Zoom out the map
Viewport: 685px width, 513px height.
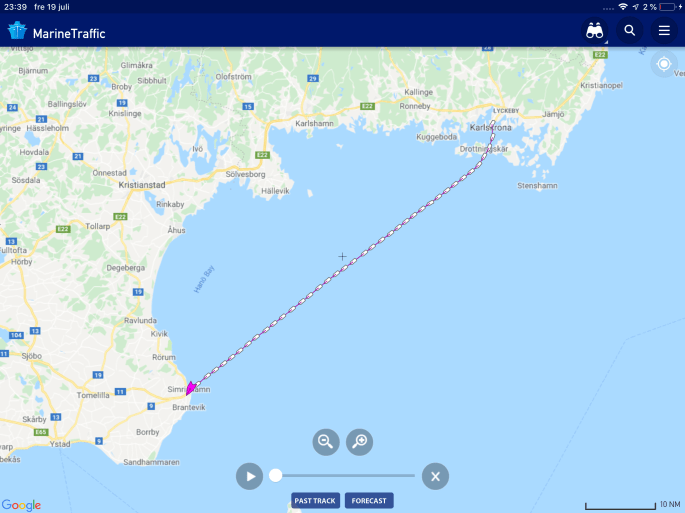pos(325,442)
